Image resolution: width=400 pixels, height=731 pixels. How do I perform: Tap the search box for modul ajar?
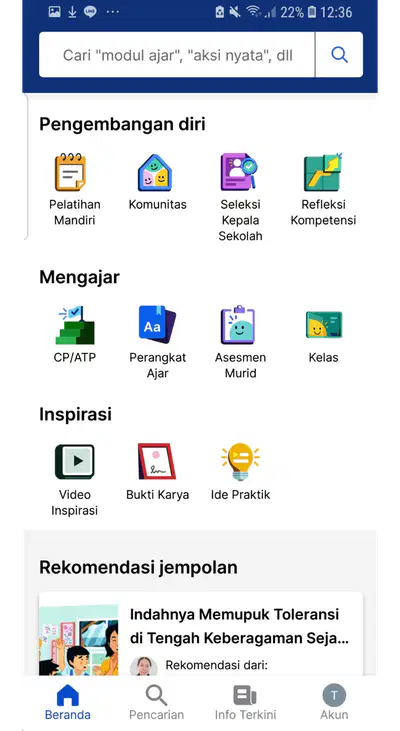177,55
